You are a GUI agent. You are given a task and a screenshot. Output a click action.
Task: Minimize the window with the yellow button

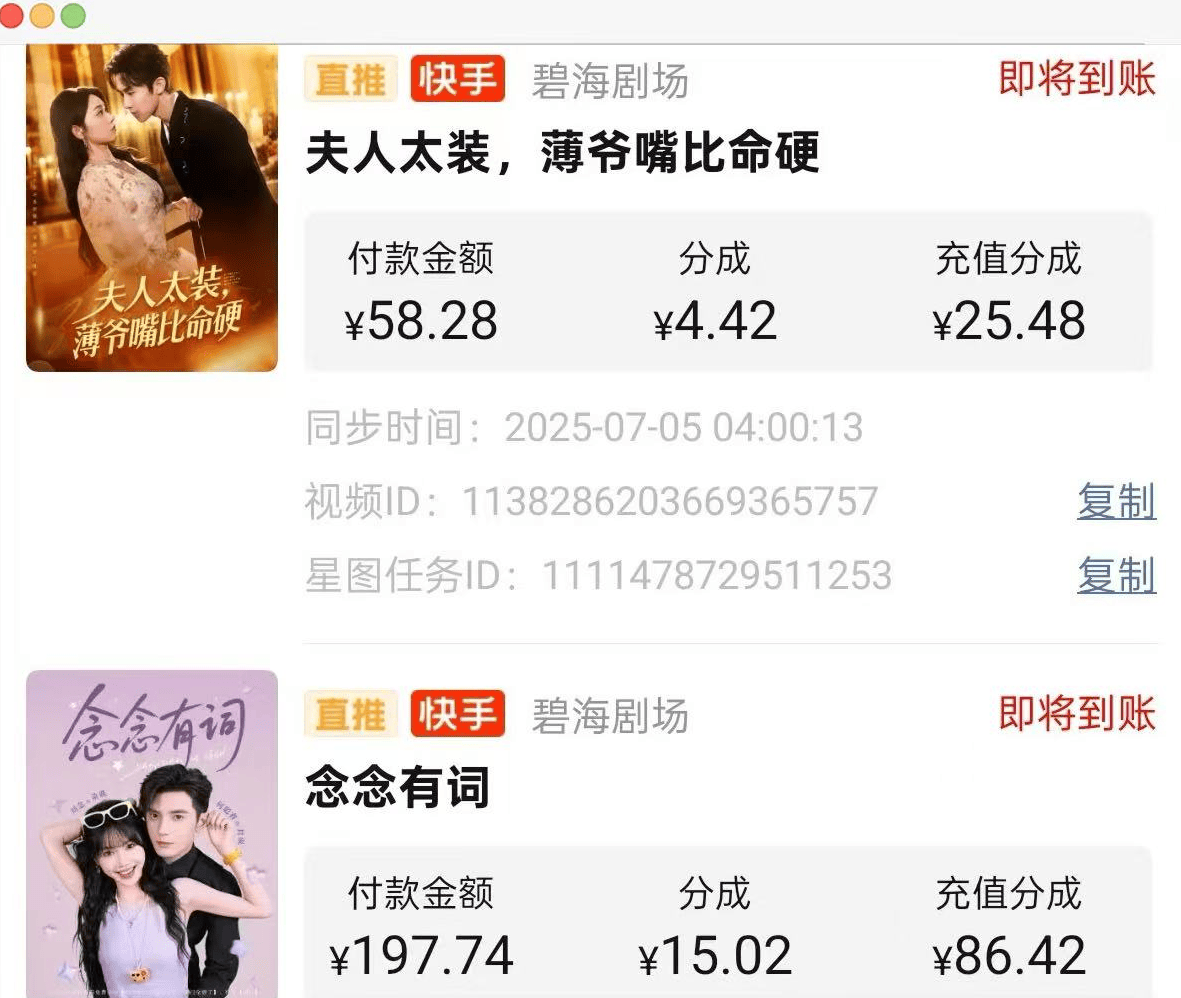tap(42, 16)
